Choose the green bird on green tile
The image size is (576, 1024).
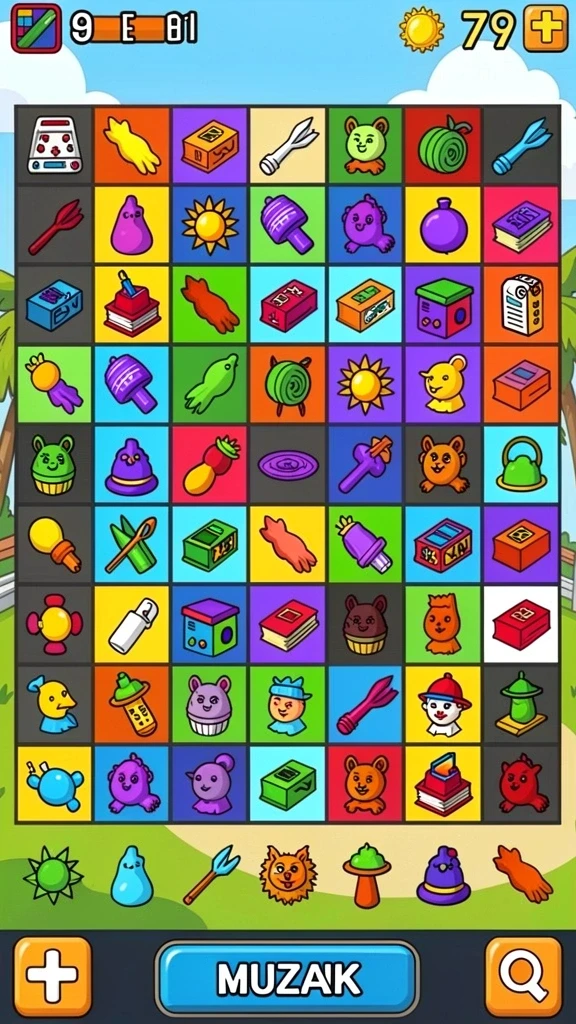point(210,385)
